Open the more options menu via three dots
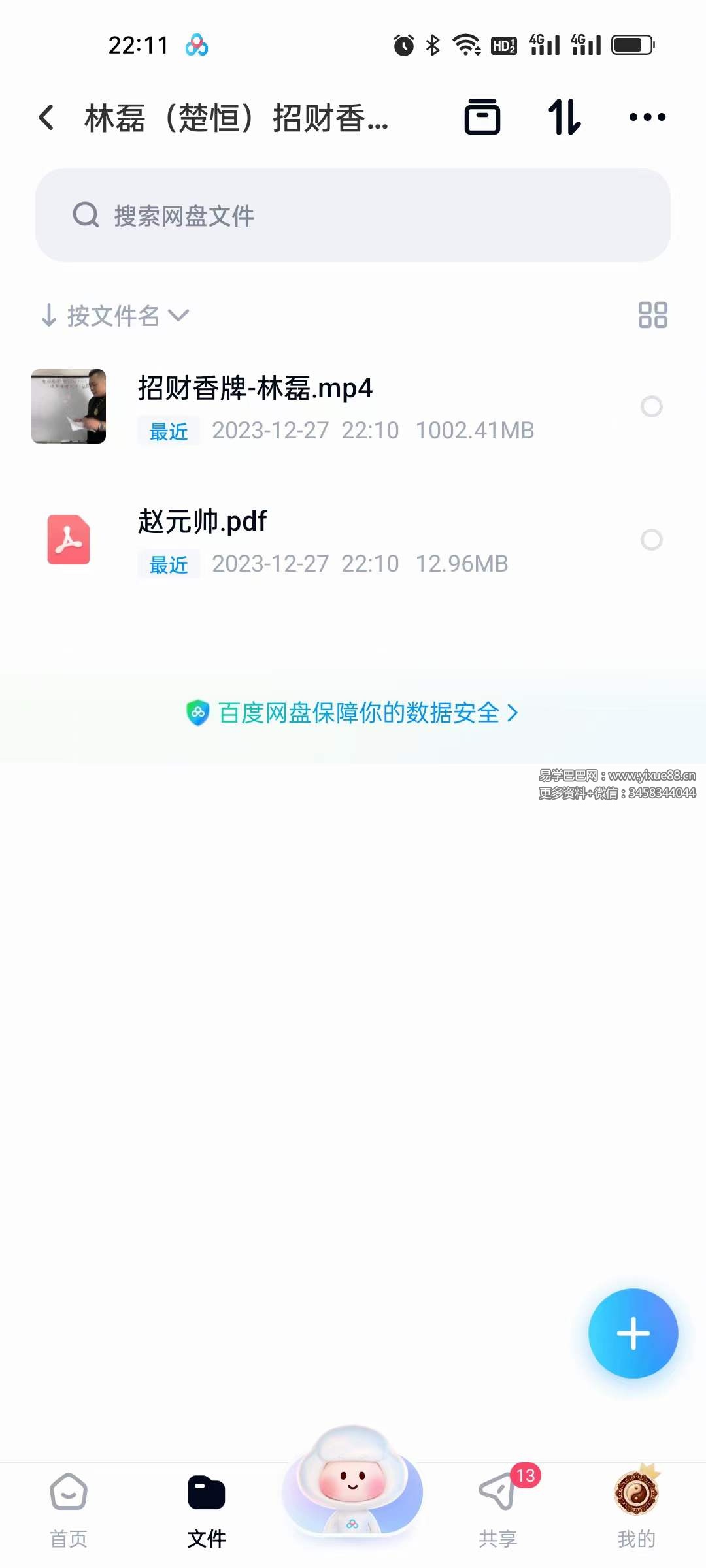This screenshot has height=1568, width=706. pyautogui.click(x=648, y=118)
